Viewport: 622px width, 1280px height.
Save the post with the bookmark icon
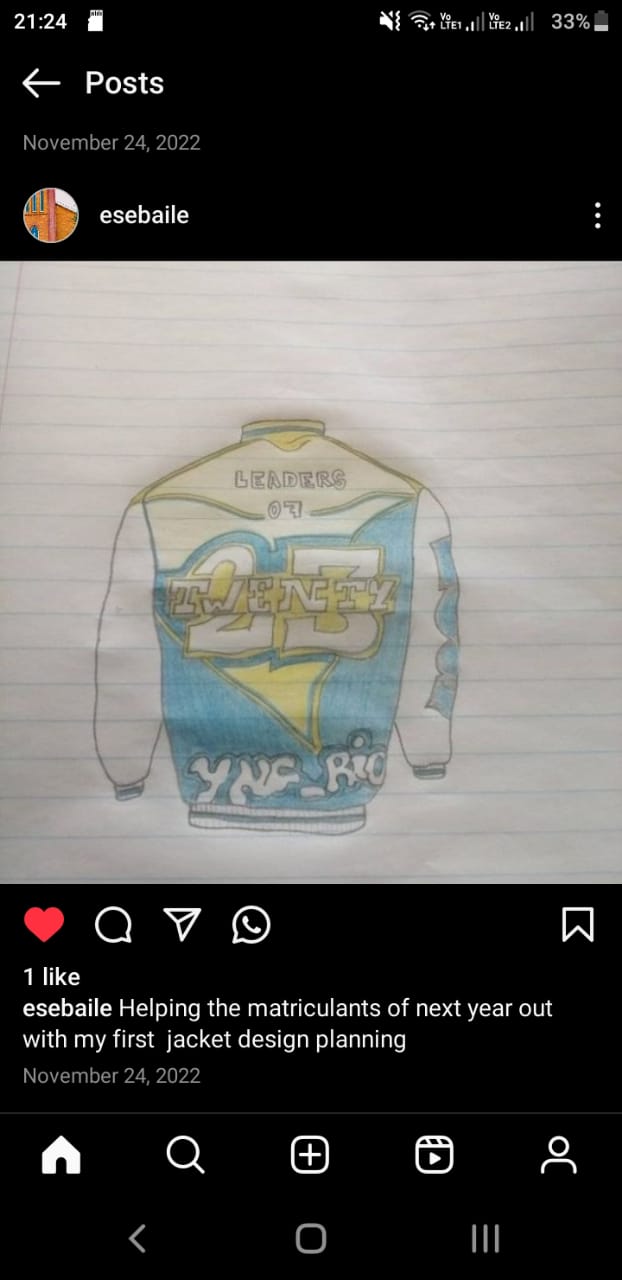pyautogui.click(x=578, y=925)
